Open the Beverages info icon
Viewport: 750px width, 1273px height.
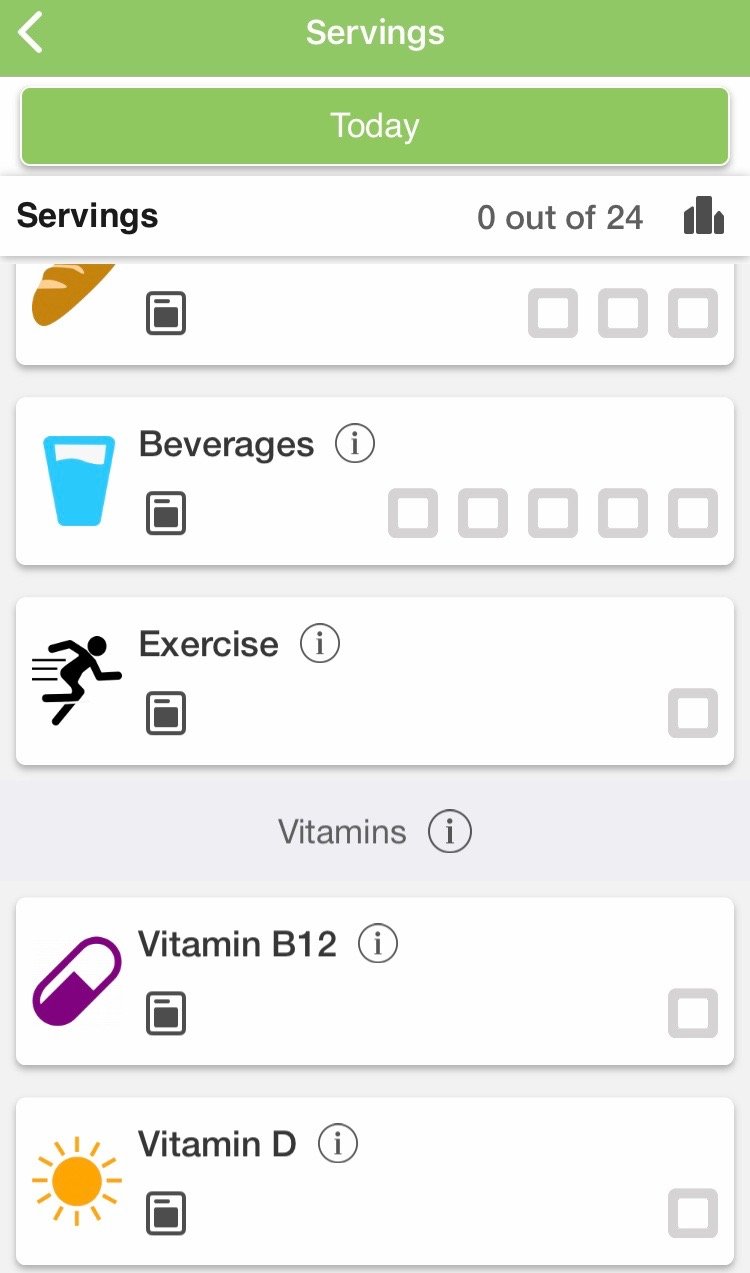point(355,443)
